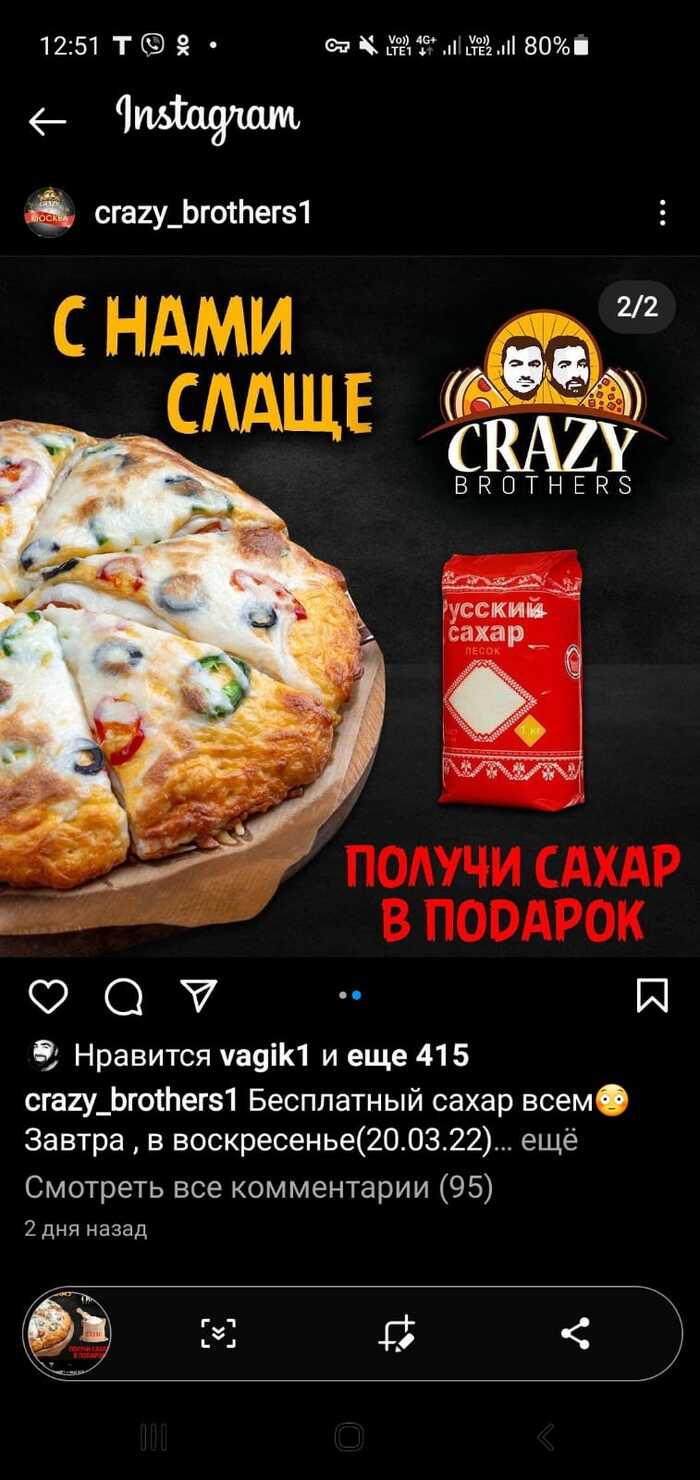Go back from the Instagram post

point(47,122)
